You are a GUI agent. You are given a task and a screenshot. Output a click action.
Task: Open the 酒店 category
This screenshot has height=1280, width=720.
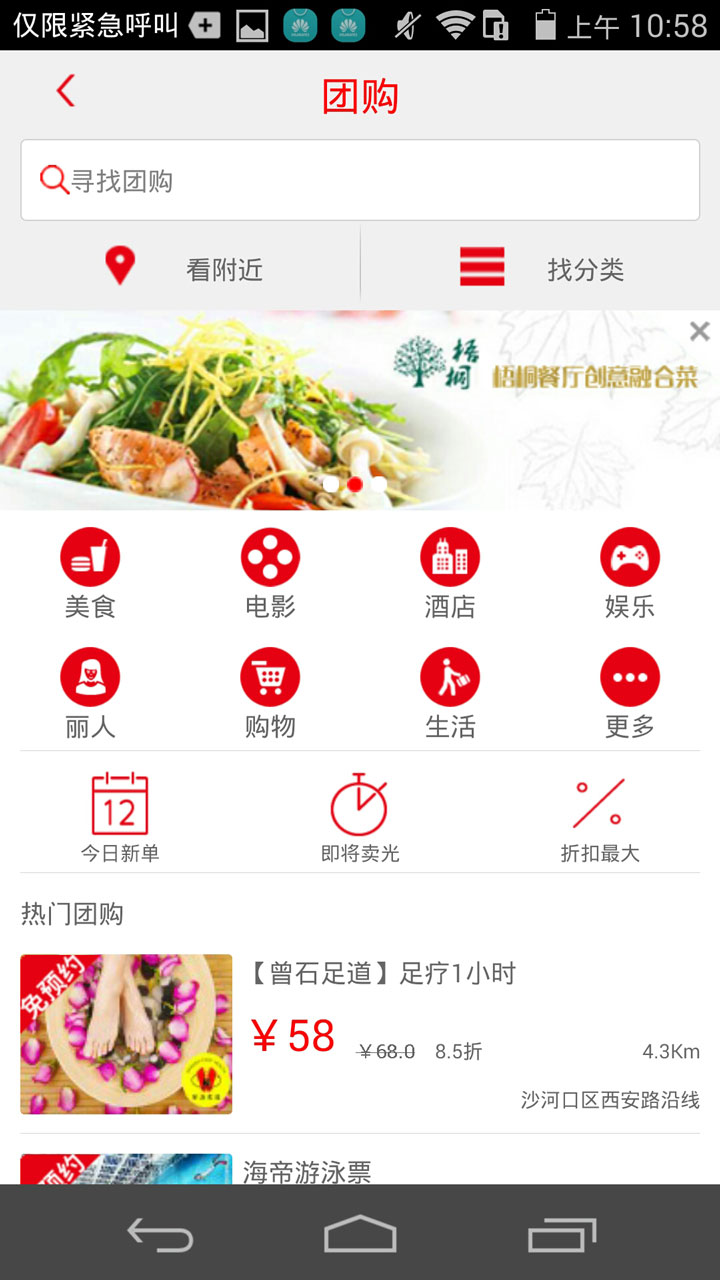450,573
